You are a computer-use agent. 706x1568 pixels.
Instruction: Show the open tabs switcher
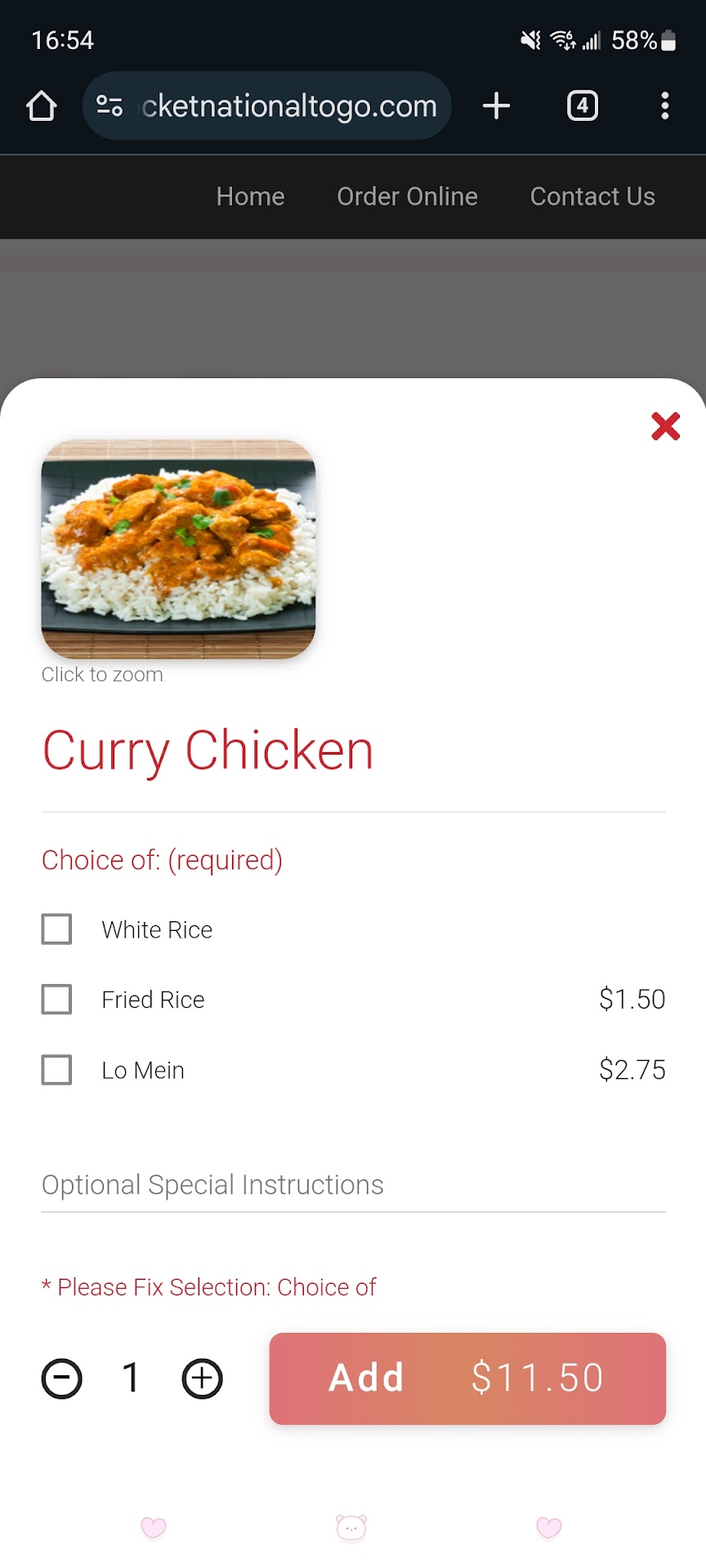pos(583,106)
